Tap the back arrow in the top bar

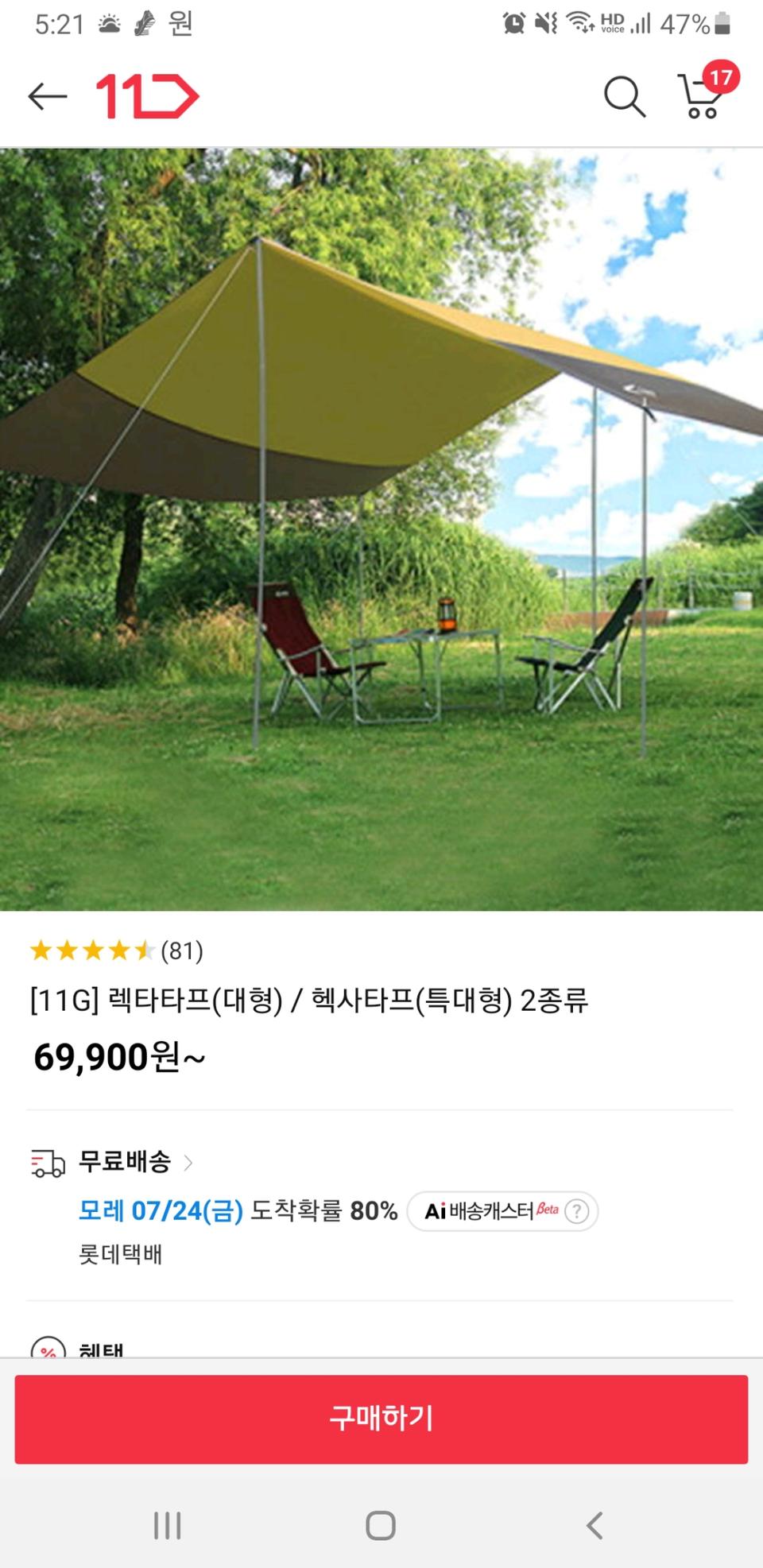point(46,95)
